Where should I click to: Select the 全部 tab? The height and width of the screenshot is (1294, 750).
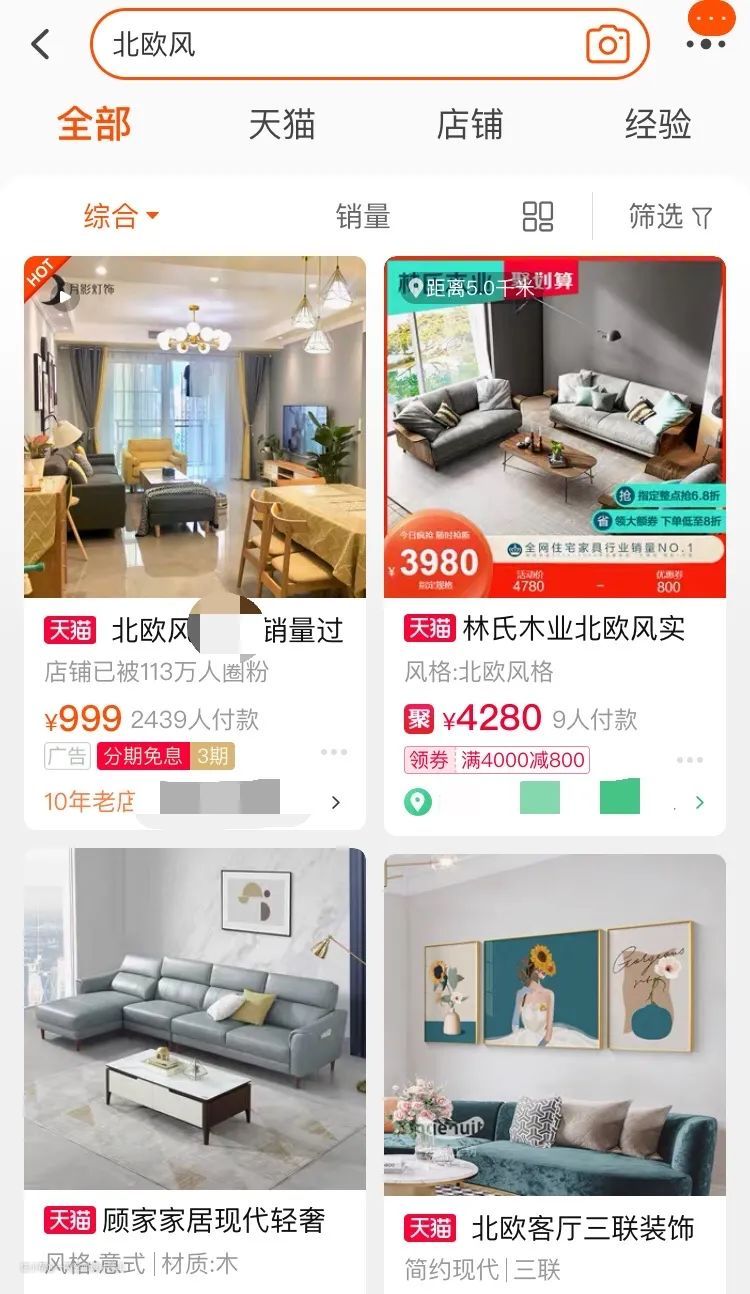click(x=94, y=125)
